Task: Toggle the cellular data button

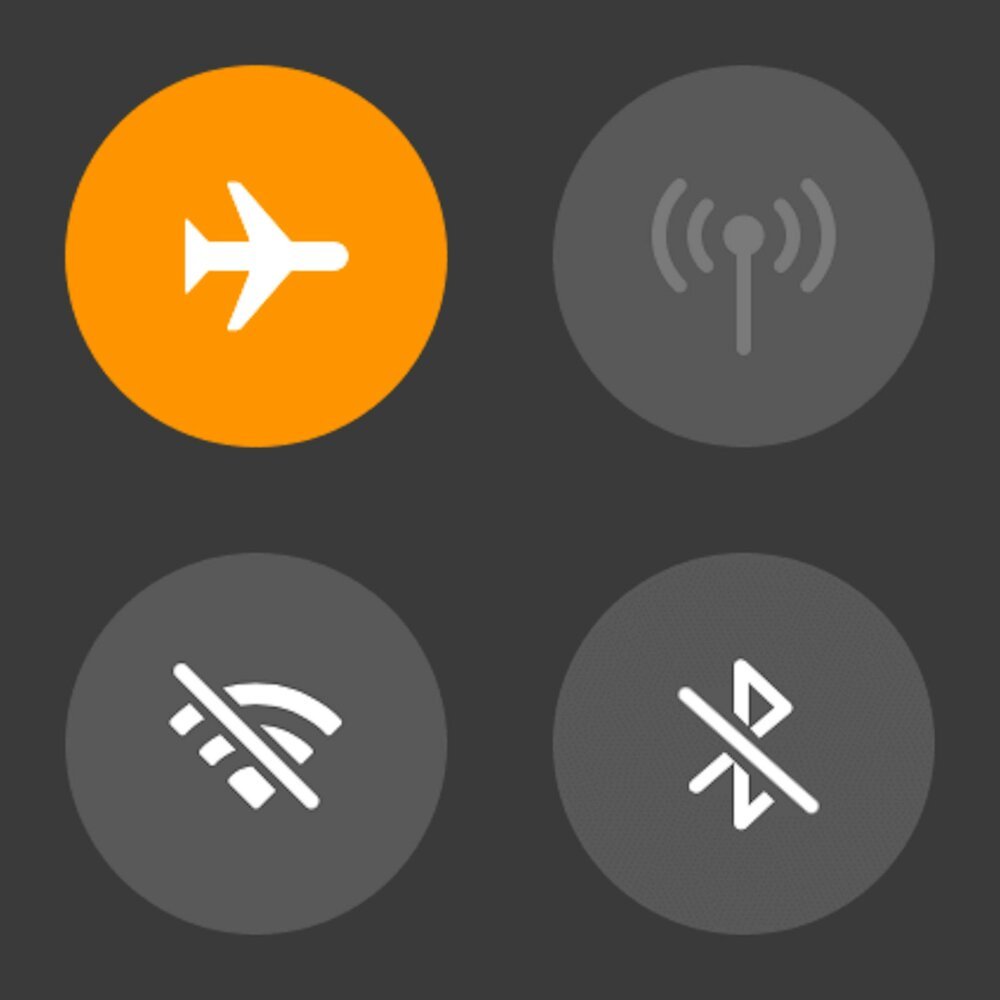Action: point(743,256)
